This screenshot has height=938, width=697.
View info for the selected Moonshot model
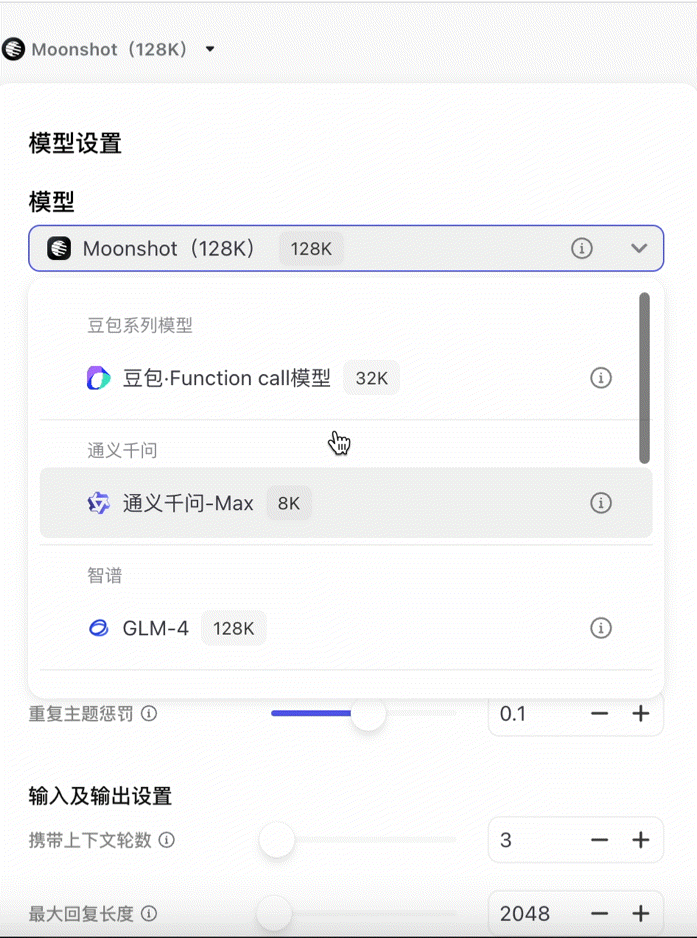[x=582, y=249]
